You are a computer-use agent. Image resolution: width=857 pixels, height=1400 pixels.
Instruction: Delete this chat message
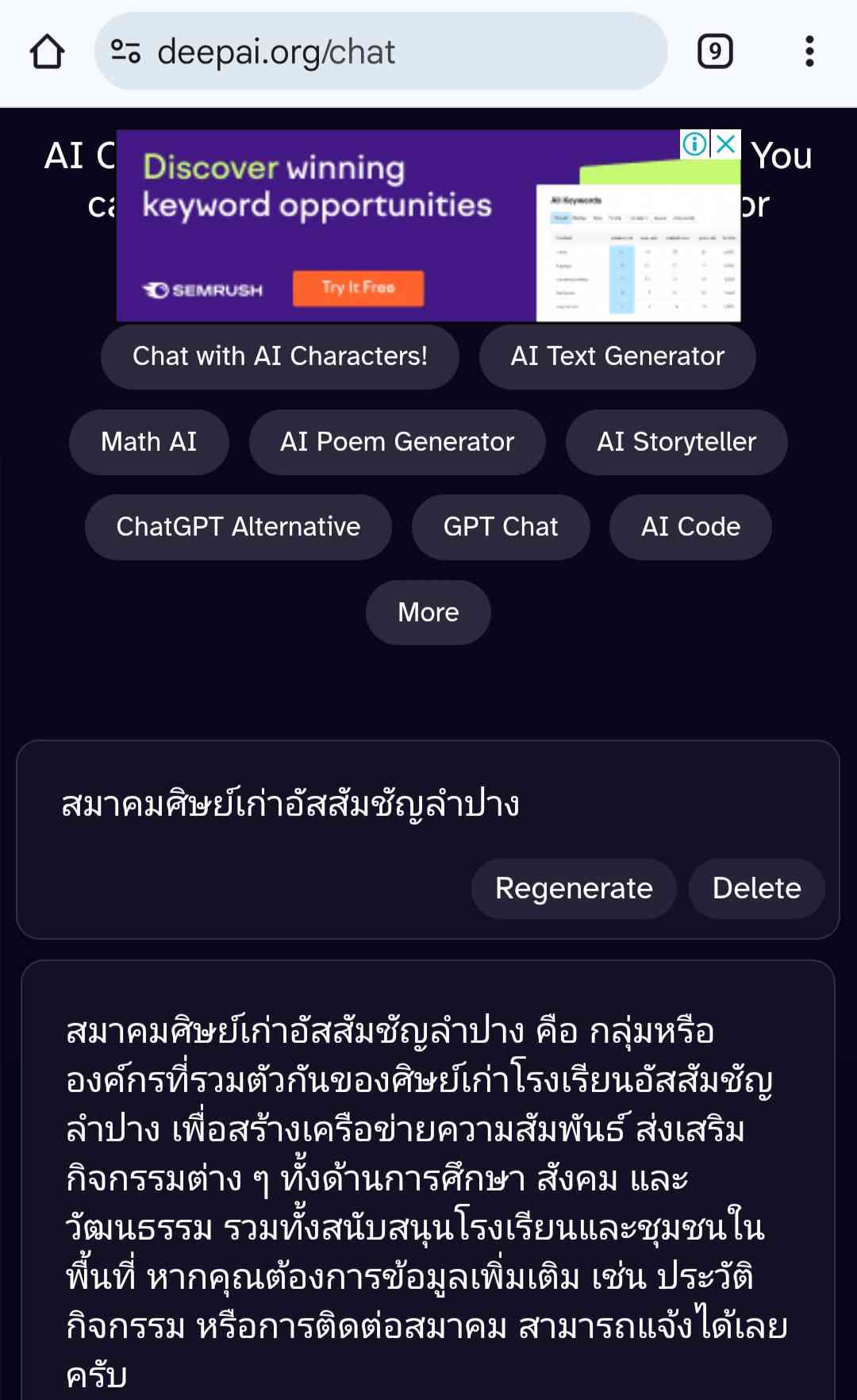click(756, 888)
